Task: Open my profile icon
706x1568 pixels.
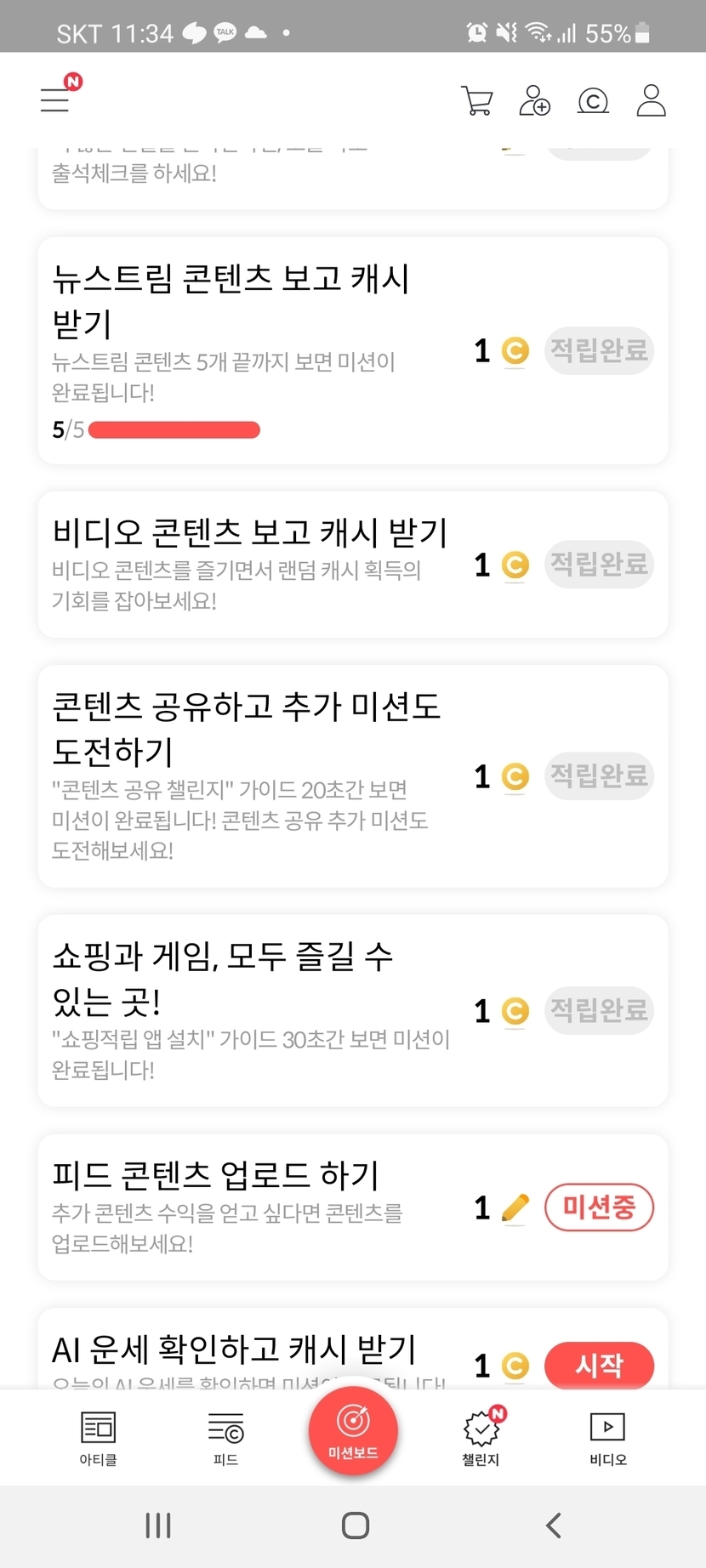Action: (652, 100)
